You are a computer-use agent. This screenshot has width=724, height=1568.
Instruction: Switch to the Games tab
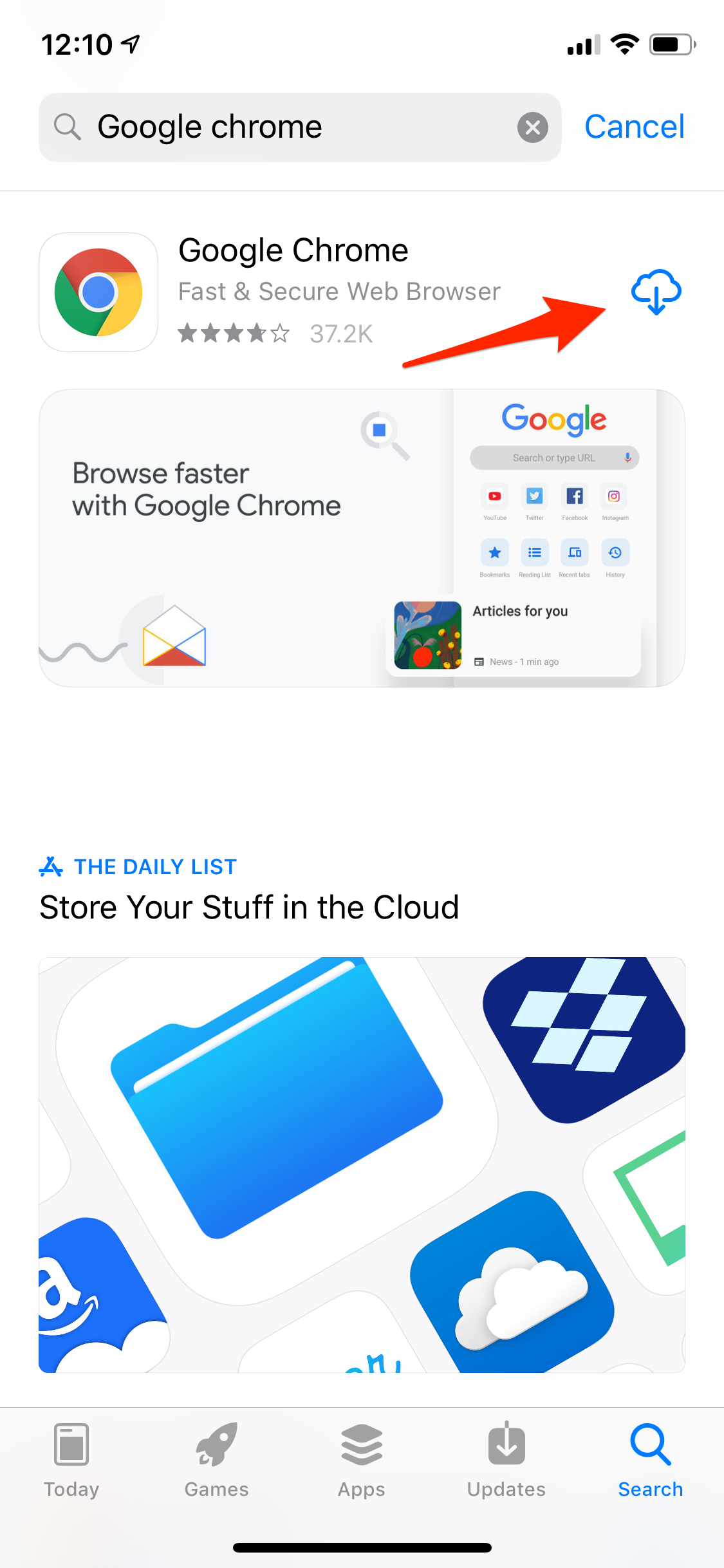pos(216,1461)
